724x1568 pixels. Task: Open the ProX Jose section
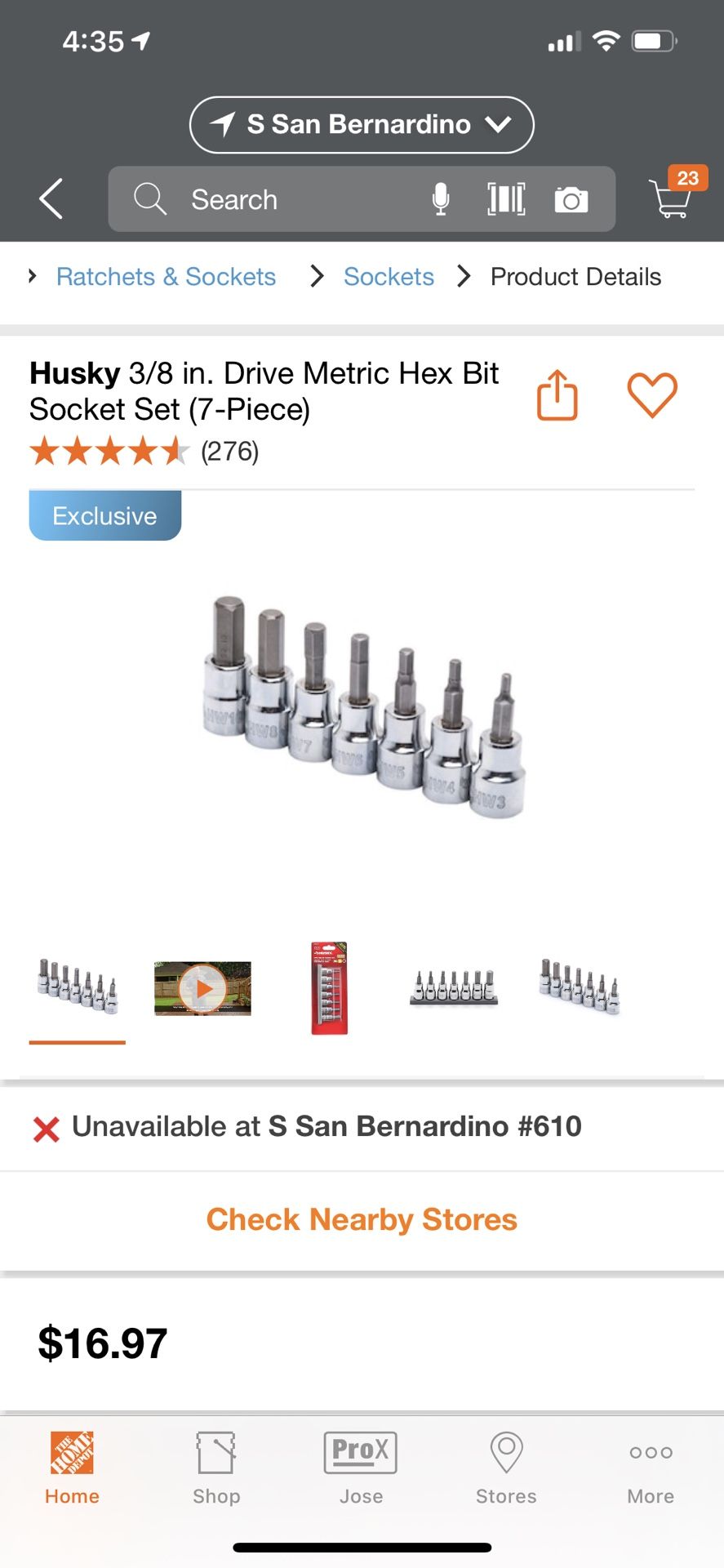(x=361, y=1468)
